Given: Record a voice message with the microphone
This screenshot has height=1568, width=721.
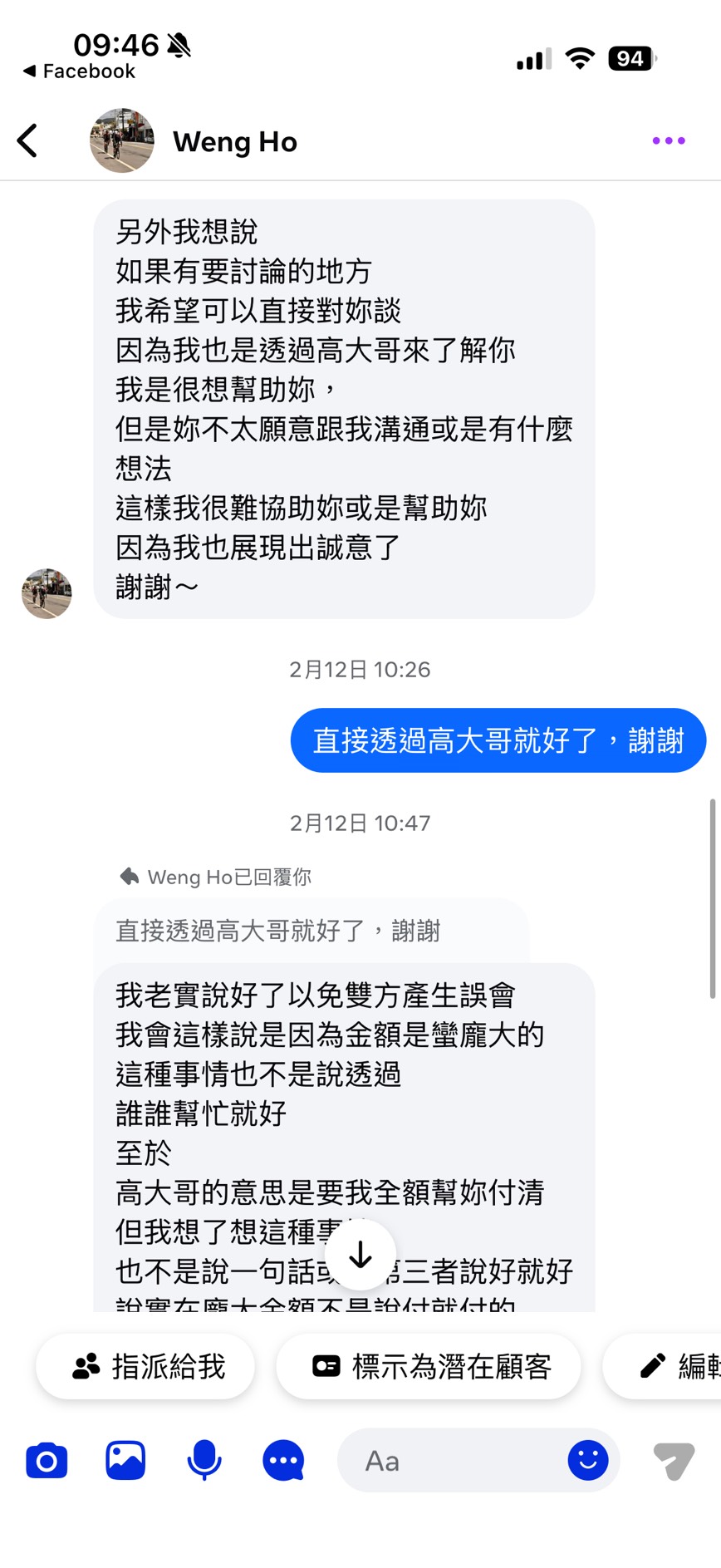Looking at the screenshot, I should 204,1460.
